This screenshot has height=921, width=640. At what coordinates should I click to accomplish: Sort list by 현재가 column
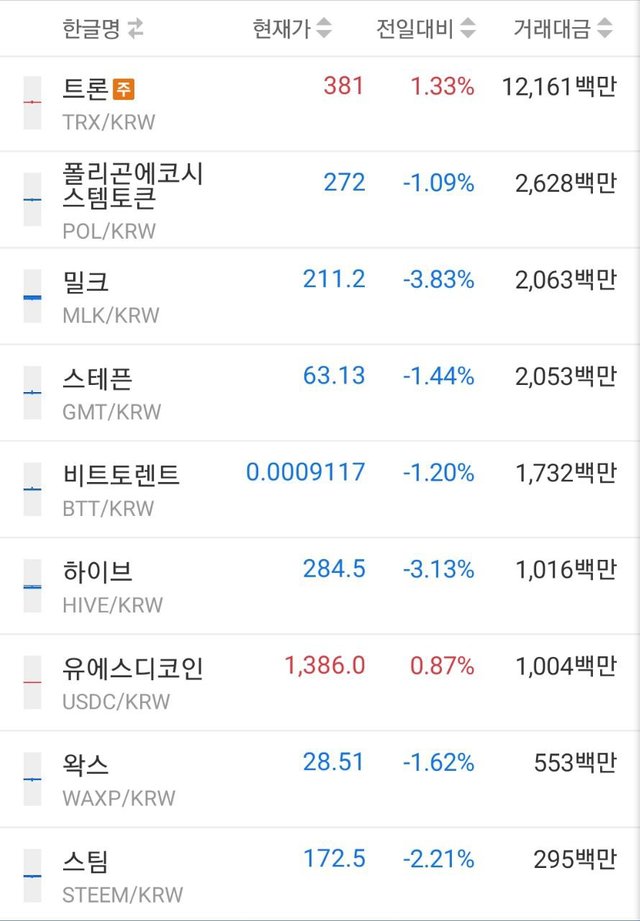[x=292, y=29]
